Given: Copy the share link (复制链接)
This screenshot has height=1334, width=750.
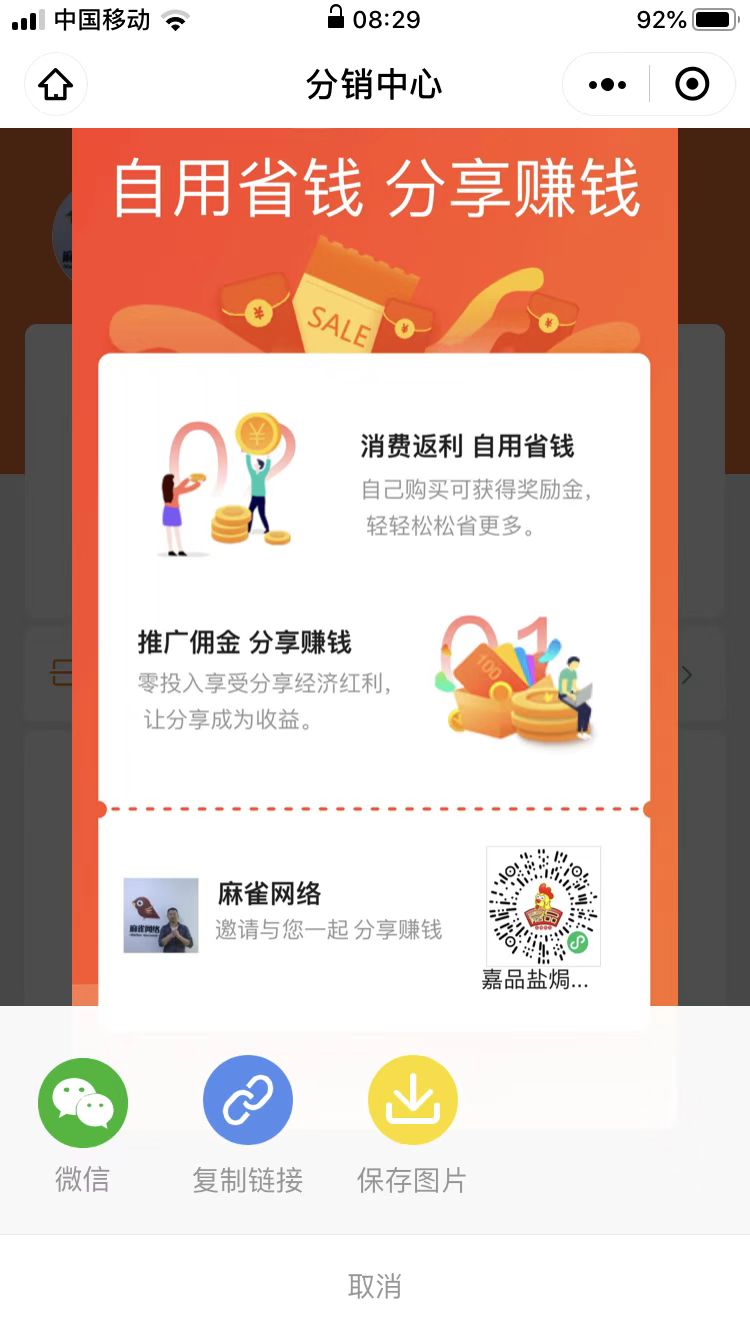Looking at the screenshot, I should (x=248, y=1103).
